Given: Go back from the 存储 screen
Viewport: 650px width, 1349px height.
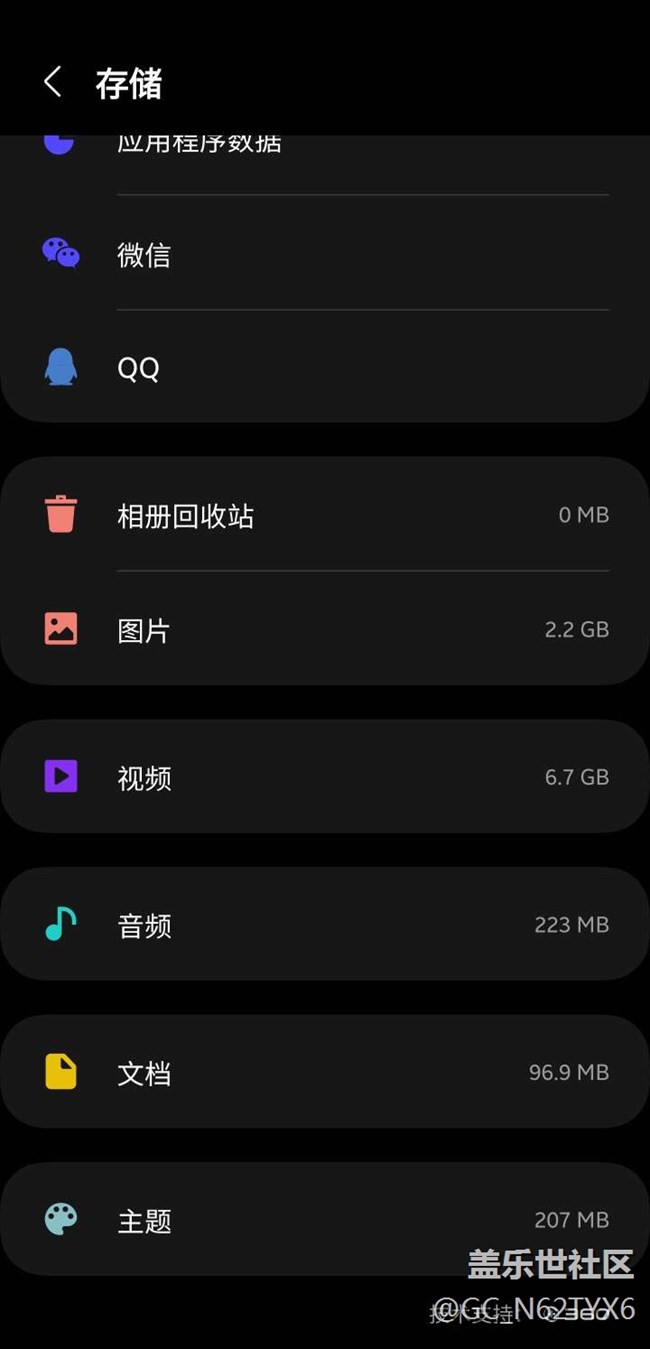Looking at the screenshot, I should (x=53, y=83).
